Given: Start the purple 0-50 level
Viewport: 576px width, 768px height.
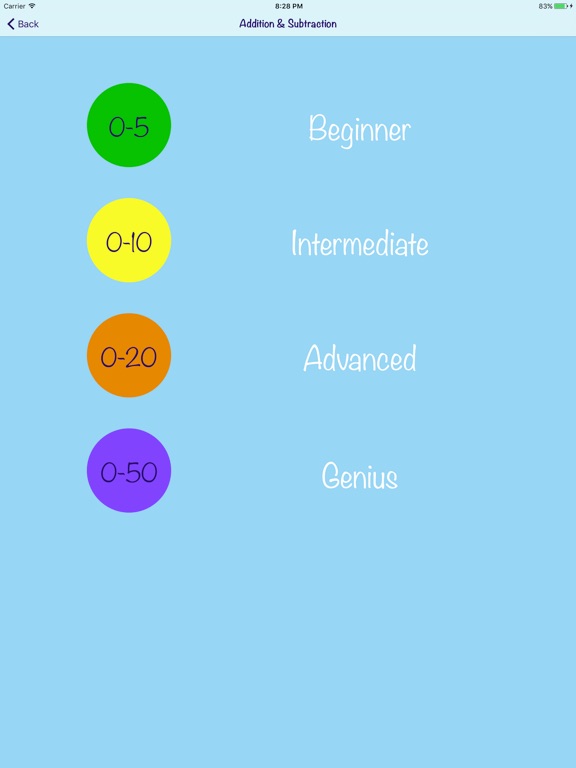Looking at the screenshot, I should tap(129, 470).
